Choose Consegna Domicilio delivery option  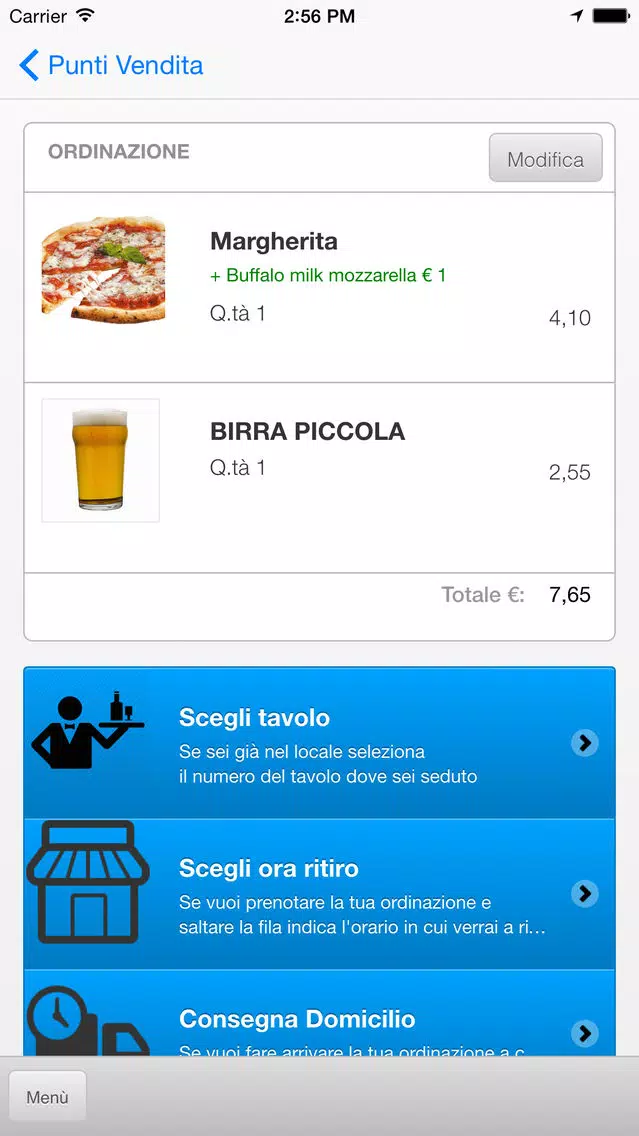(320, 1014)
